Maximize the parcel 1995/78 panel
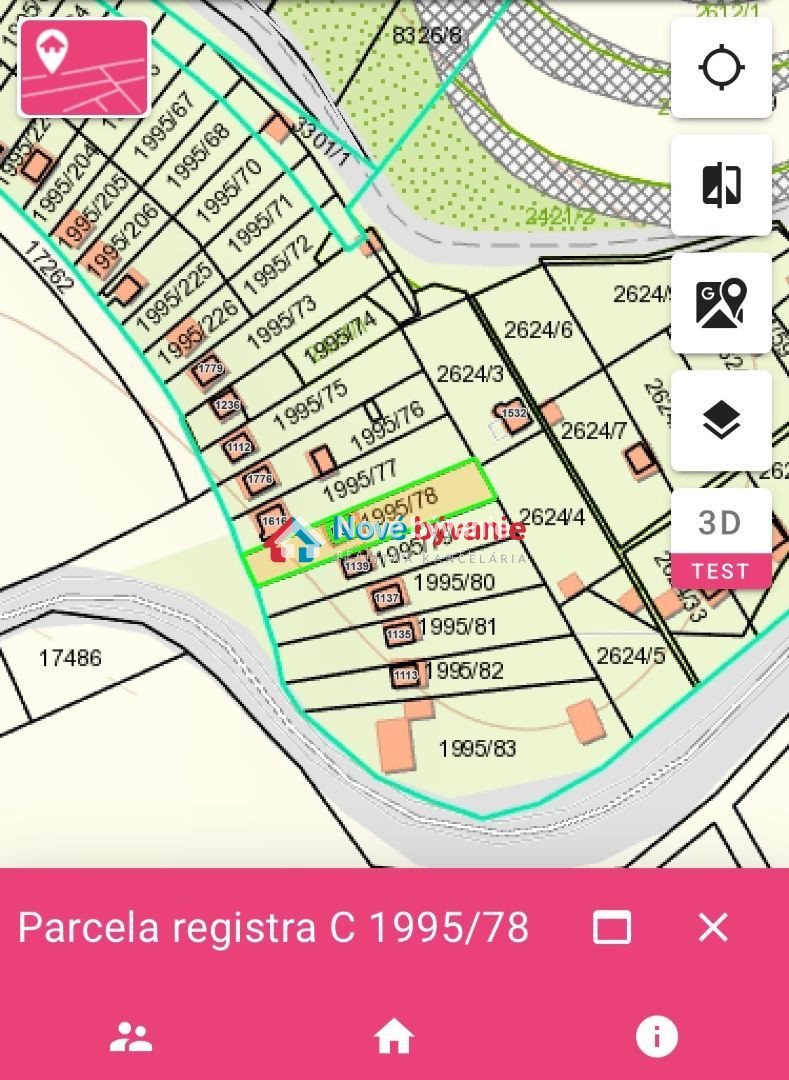The width and height of the screenshot is (789, 1080). [612, 927]
